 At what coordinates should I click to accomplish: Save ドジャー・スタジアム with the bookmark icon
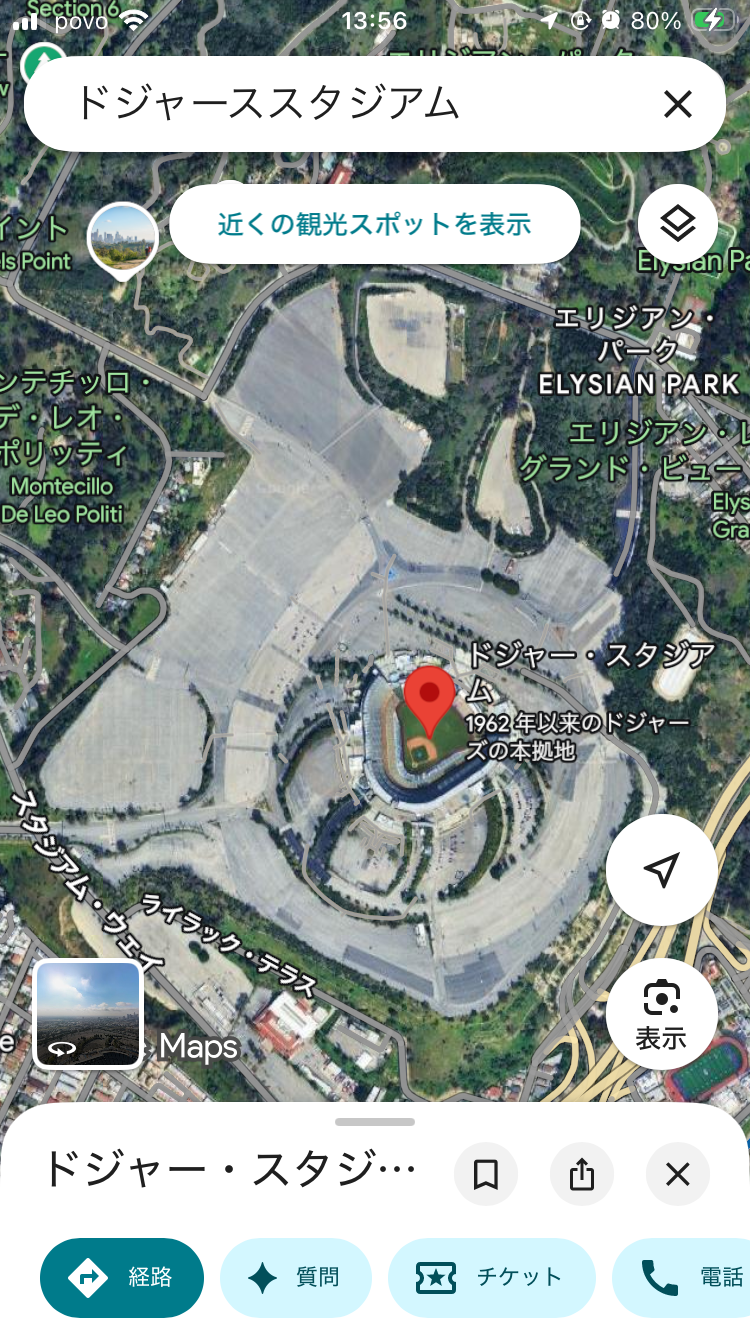[486, 1174]
